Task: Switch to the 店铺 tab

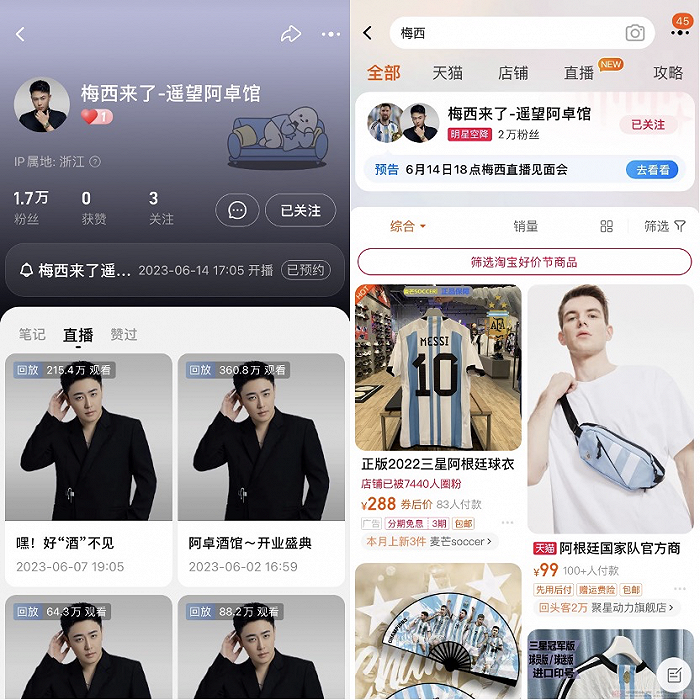Action: pyautogui.click(x=513, y=73)
